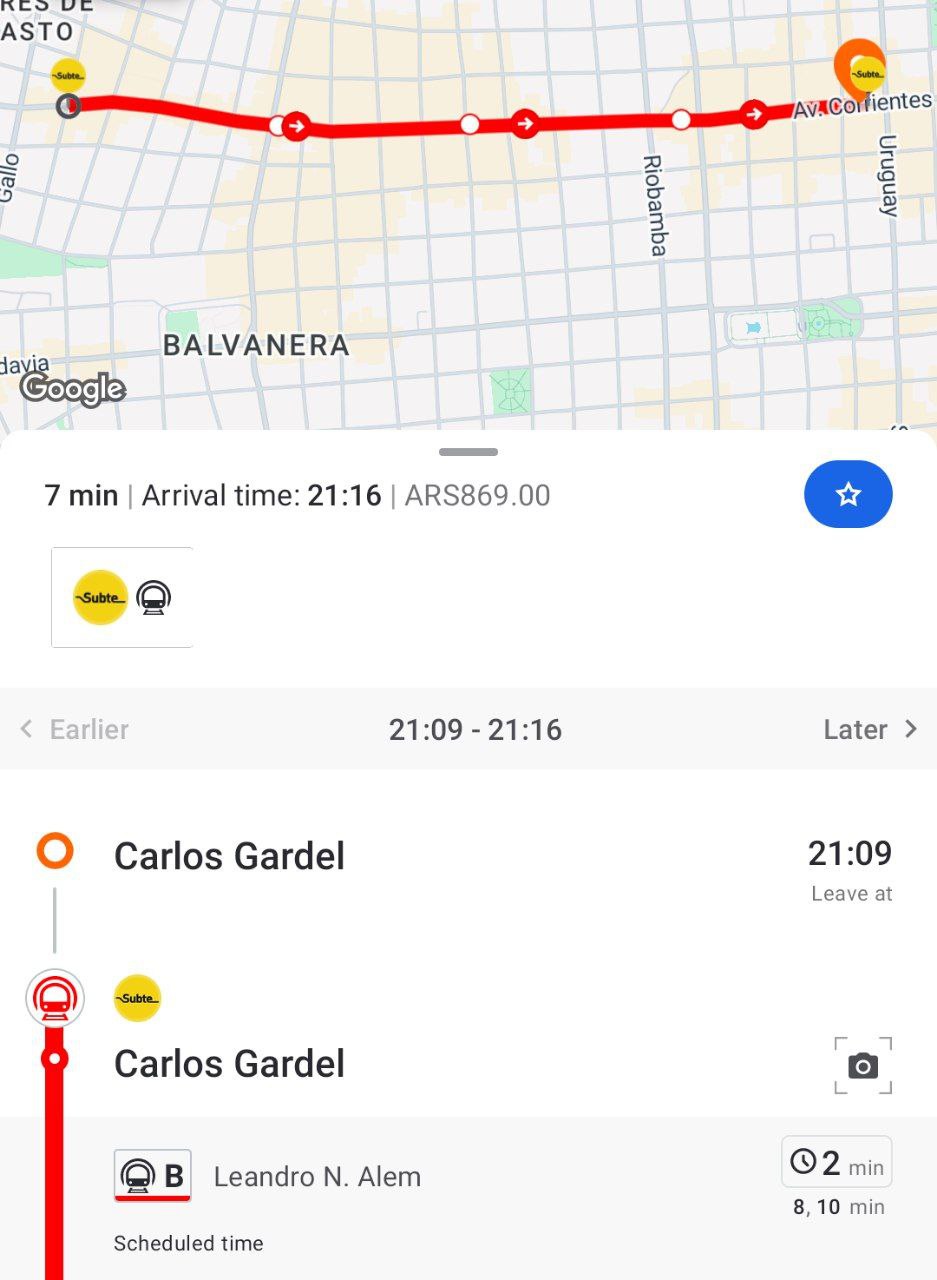Save this route with the star button
This screenshot has height=1280, width=937.
click(848, 494)
